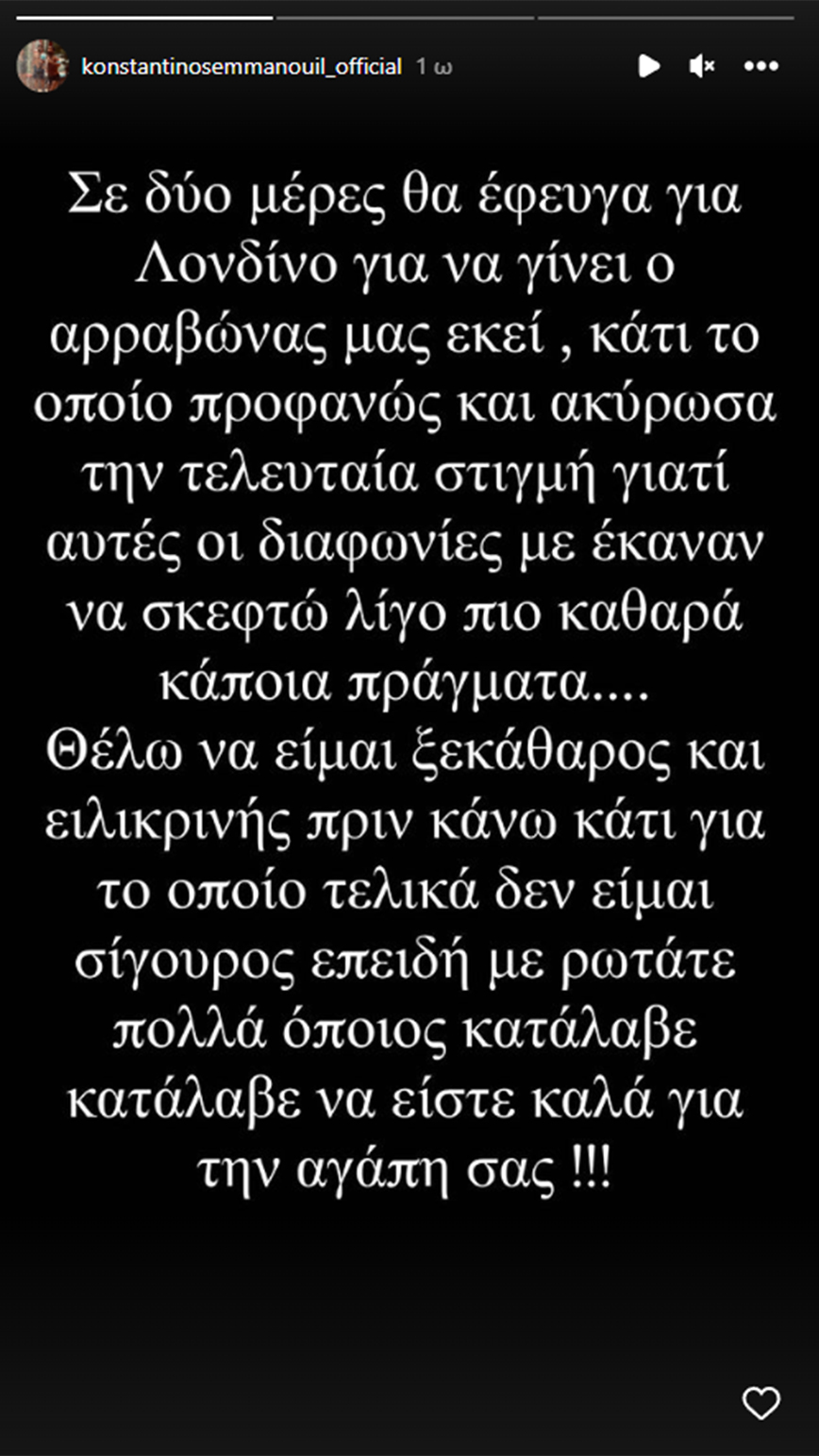Like this story with the heart

(760, 1402)
